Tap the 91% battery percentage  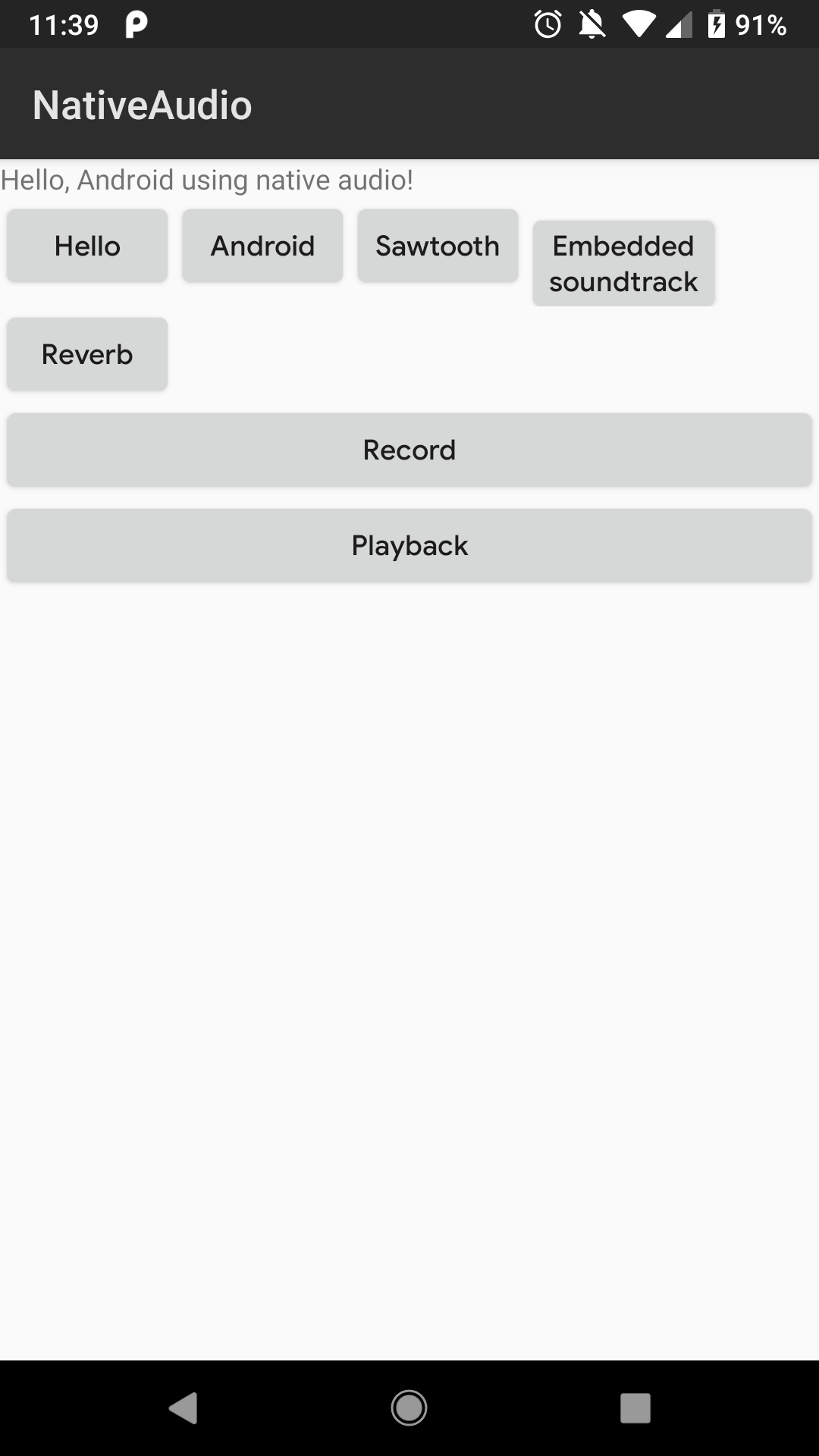(761, 25)
